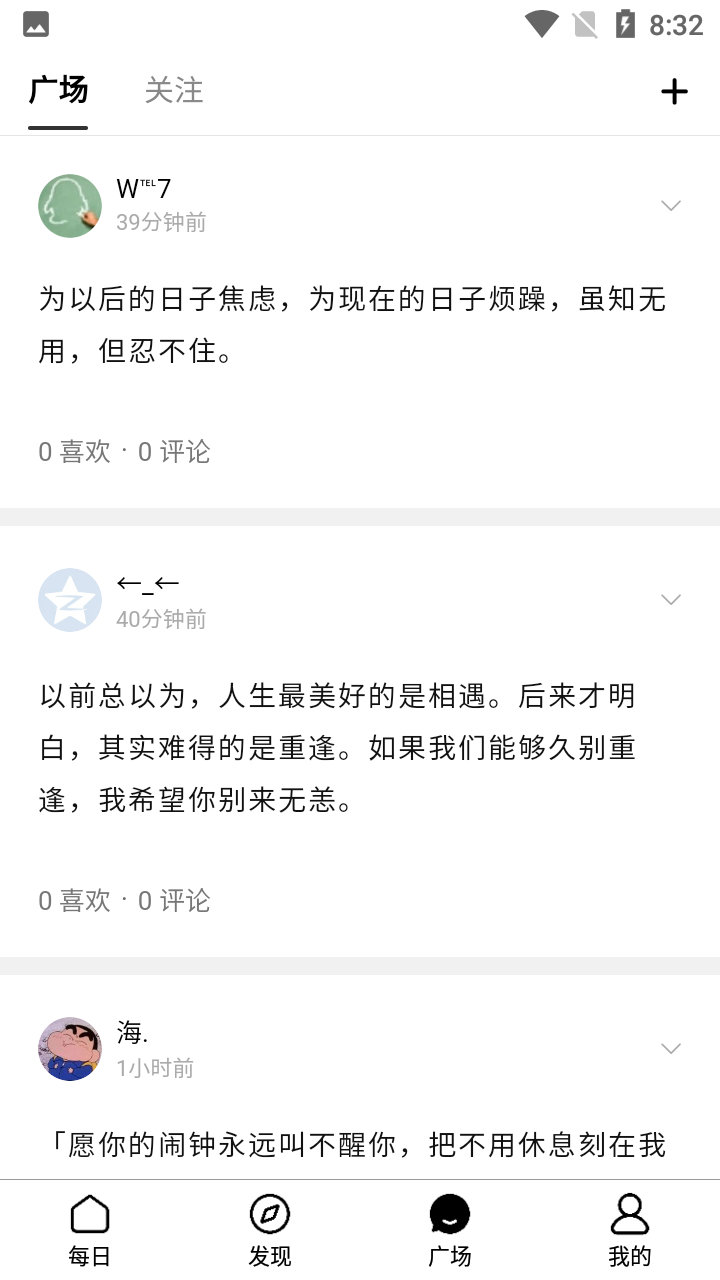Comment on W7's post via 0 评论
Viewport: 720px width, 1280px height.
click(x=174, y=452)
